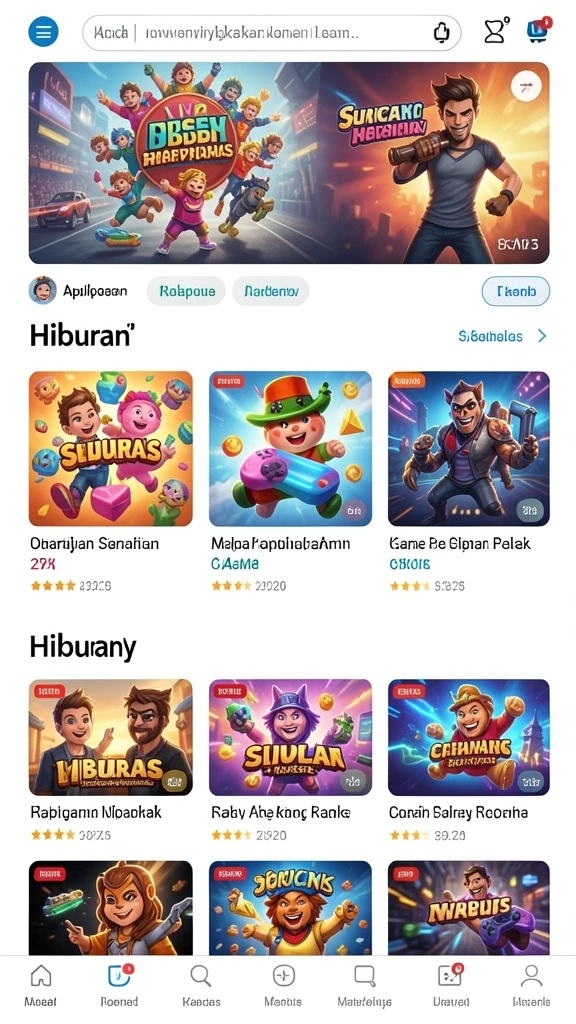The width and height of the screenshot is (576, 1024).
Task: Open the featured game banner
Action: (289, 163)
